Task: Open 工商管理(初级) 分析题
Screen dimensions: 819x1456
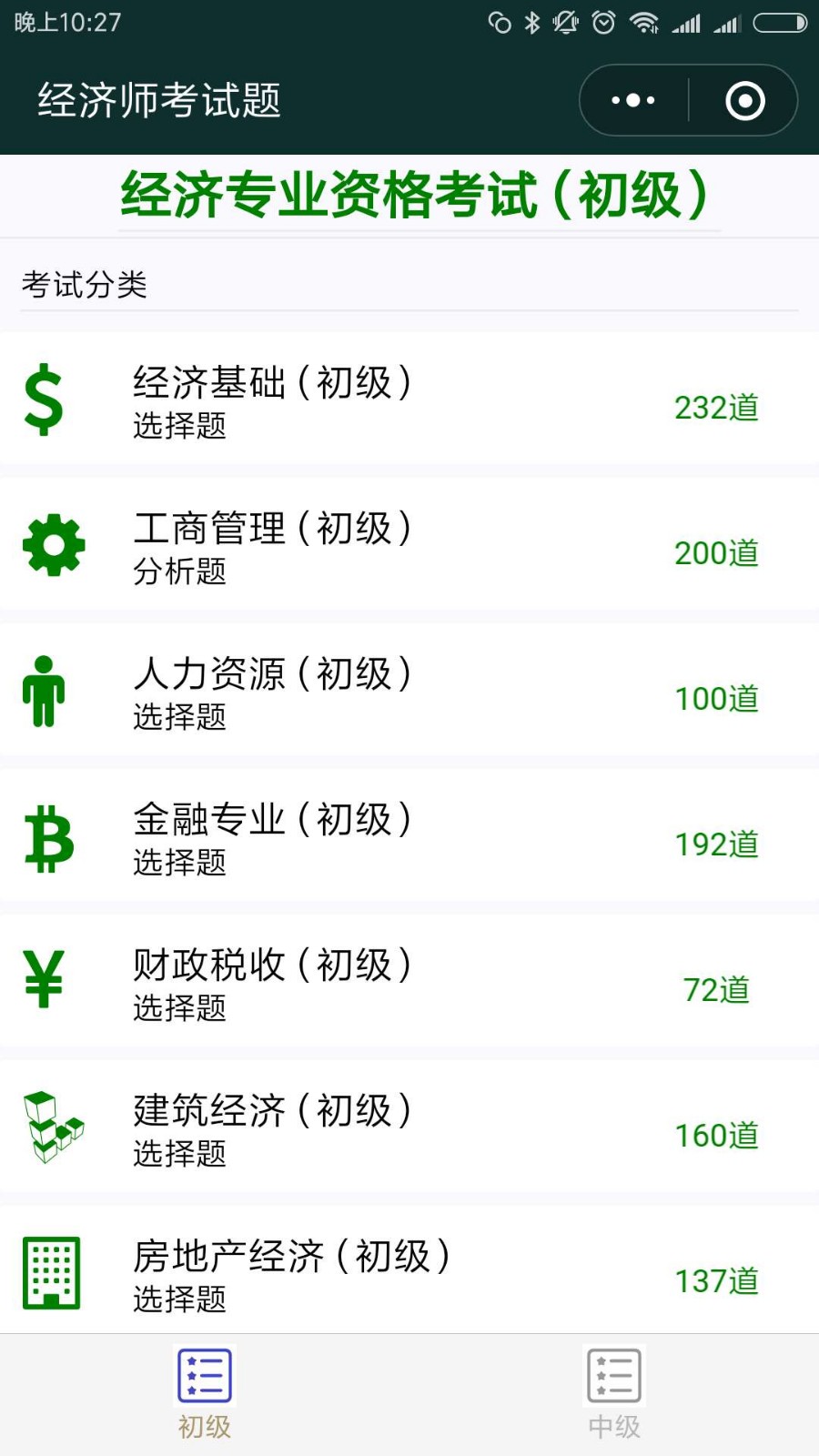Action: coord(409,544)
